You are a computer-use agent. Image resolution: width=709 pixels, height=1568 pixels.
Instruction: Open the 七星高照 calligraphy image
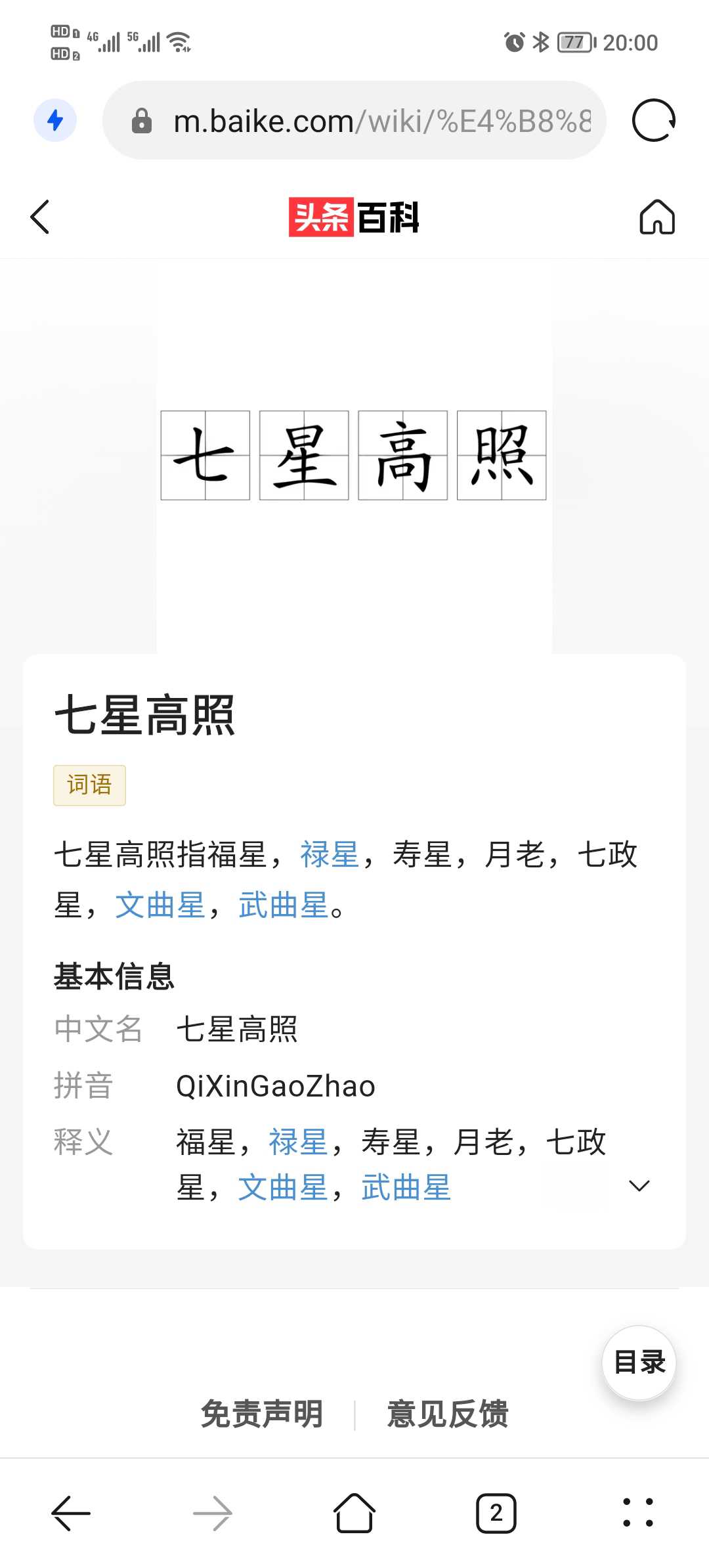(354, 456)
